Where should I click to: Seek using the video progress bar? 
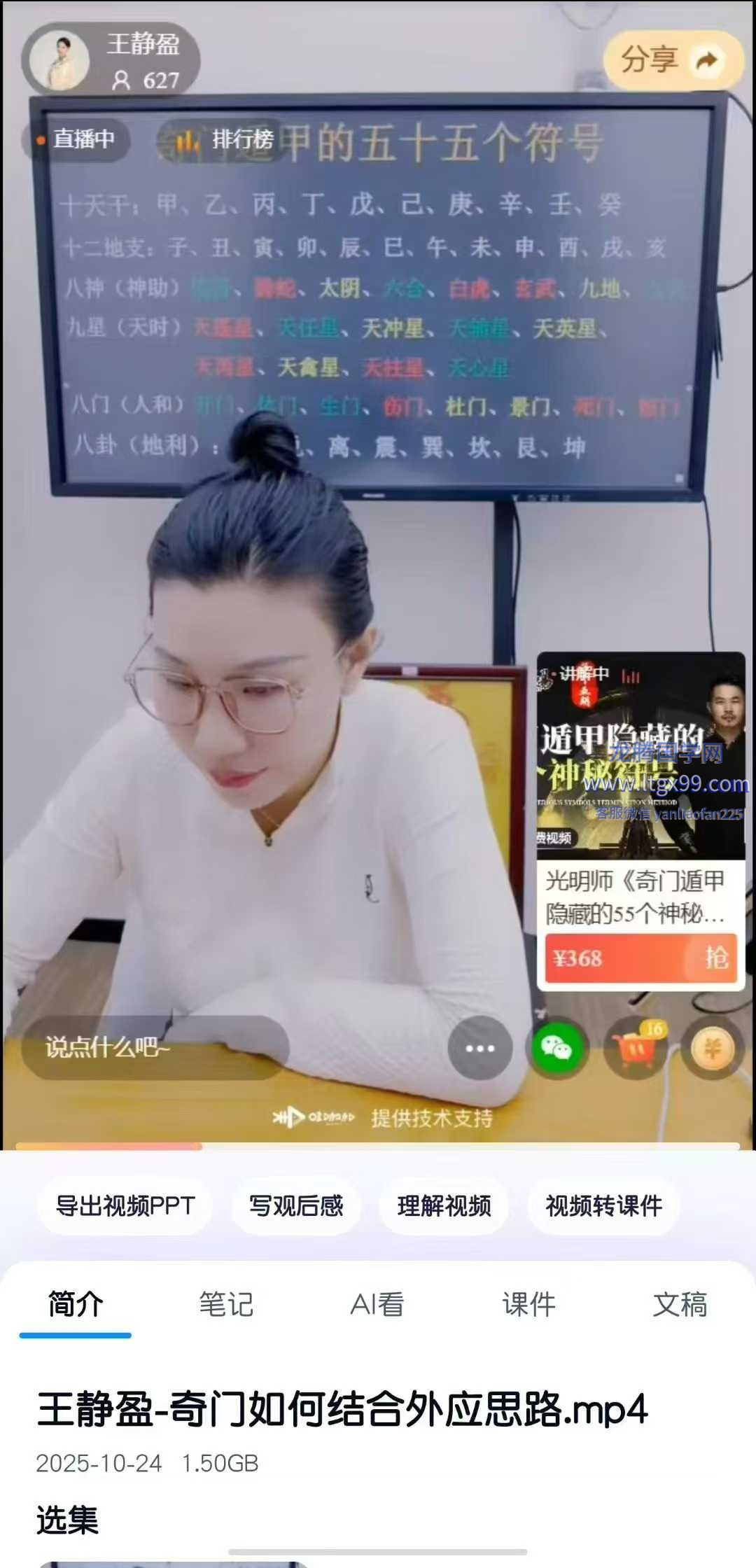(x=378, y=1146)
